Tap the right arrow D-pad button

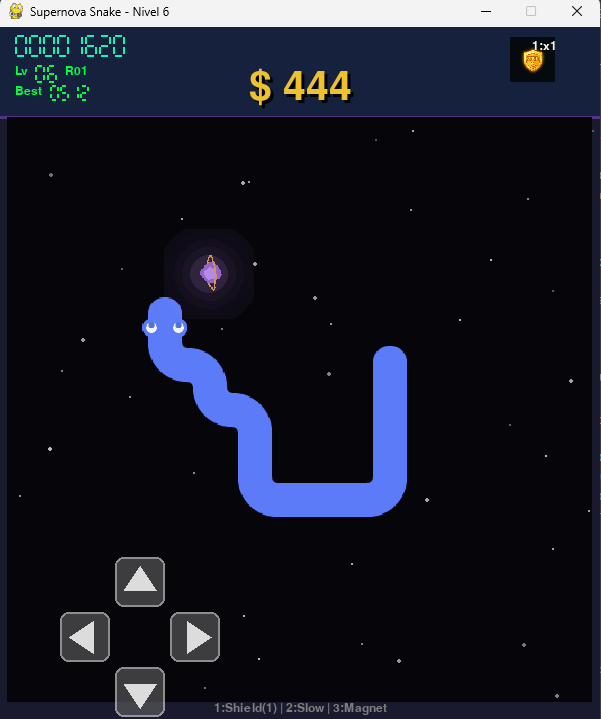coord(195,637)
